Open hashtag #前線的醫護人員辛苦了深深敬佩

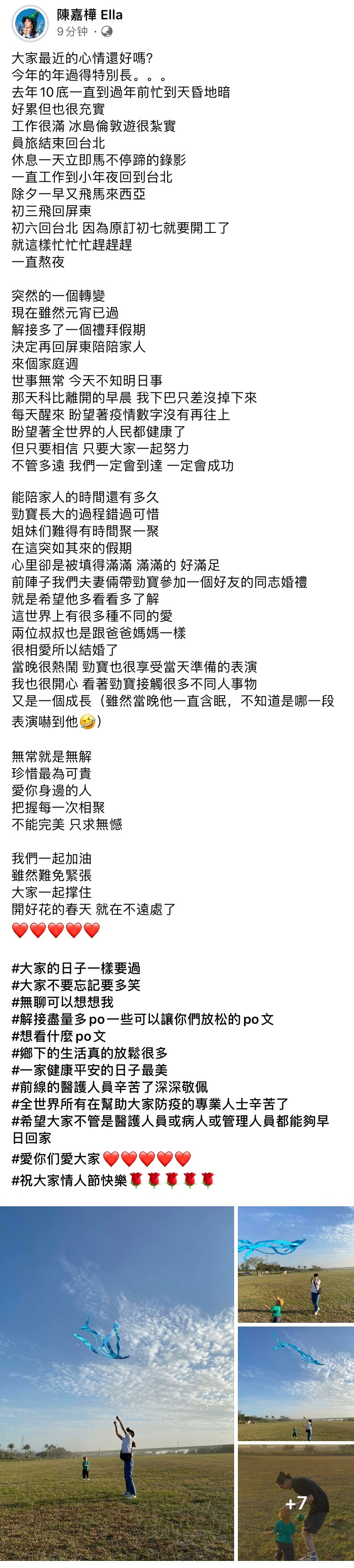(x=110, y=1087)
